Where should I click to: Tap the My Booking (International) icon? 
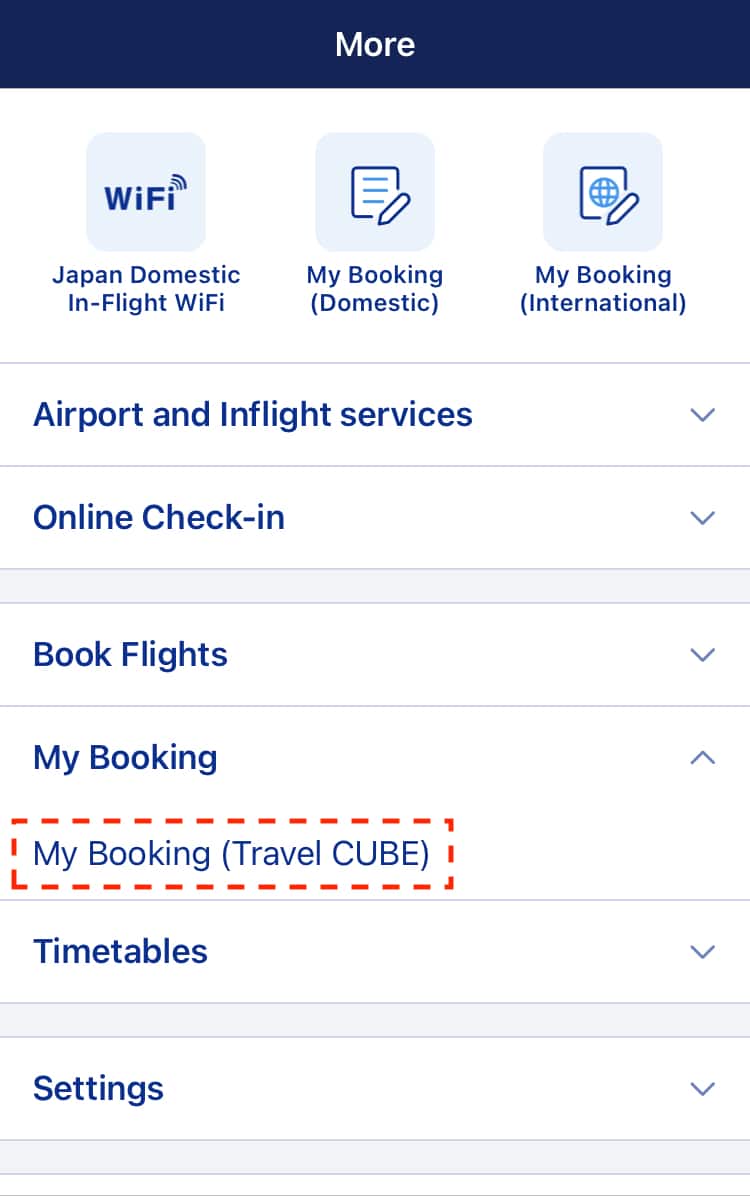tap(603, 191)
